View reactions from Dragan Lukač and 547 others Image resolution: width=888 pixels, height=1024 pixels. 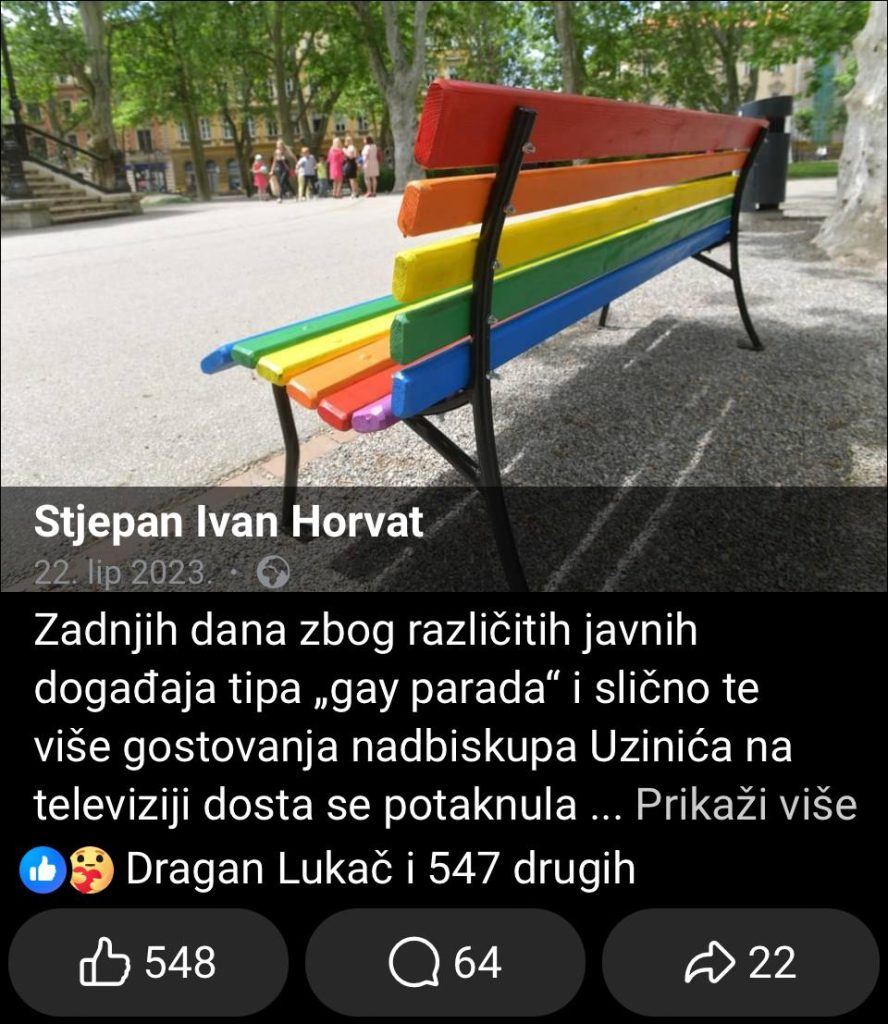(380, 869)
